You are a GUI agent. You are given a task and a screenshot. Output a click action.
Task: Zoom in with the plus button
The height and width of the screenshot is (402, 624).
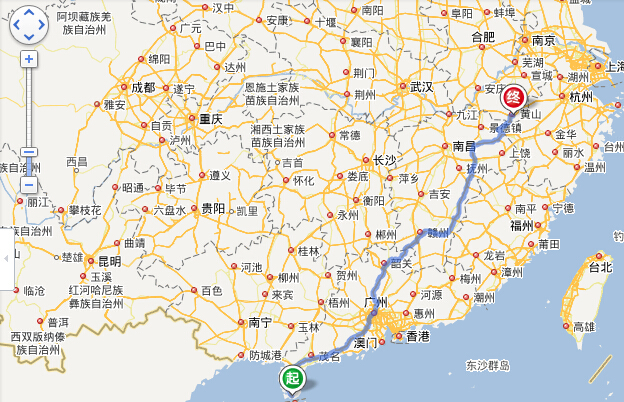[29, 59]
